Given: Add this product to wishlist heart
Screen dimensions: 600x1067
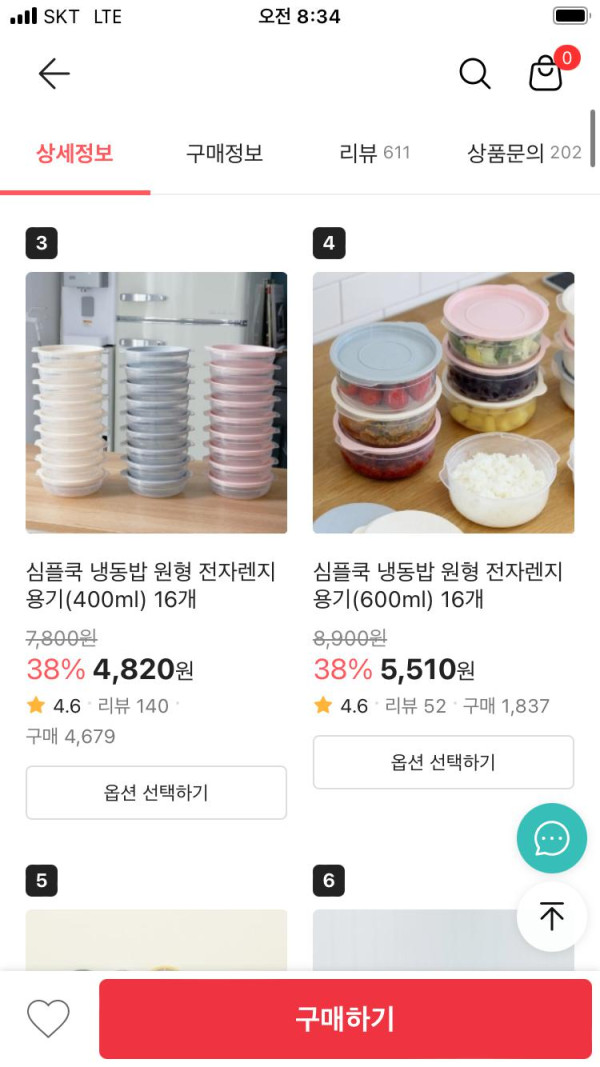Looking at the screenshot, I should (48, 1019).
